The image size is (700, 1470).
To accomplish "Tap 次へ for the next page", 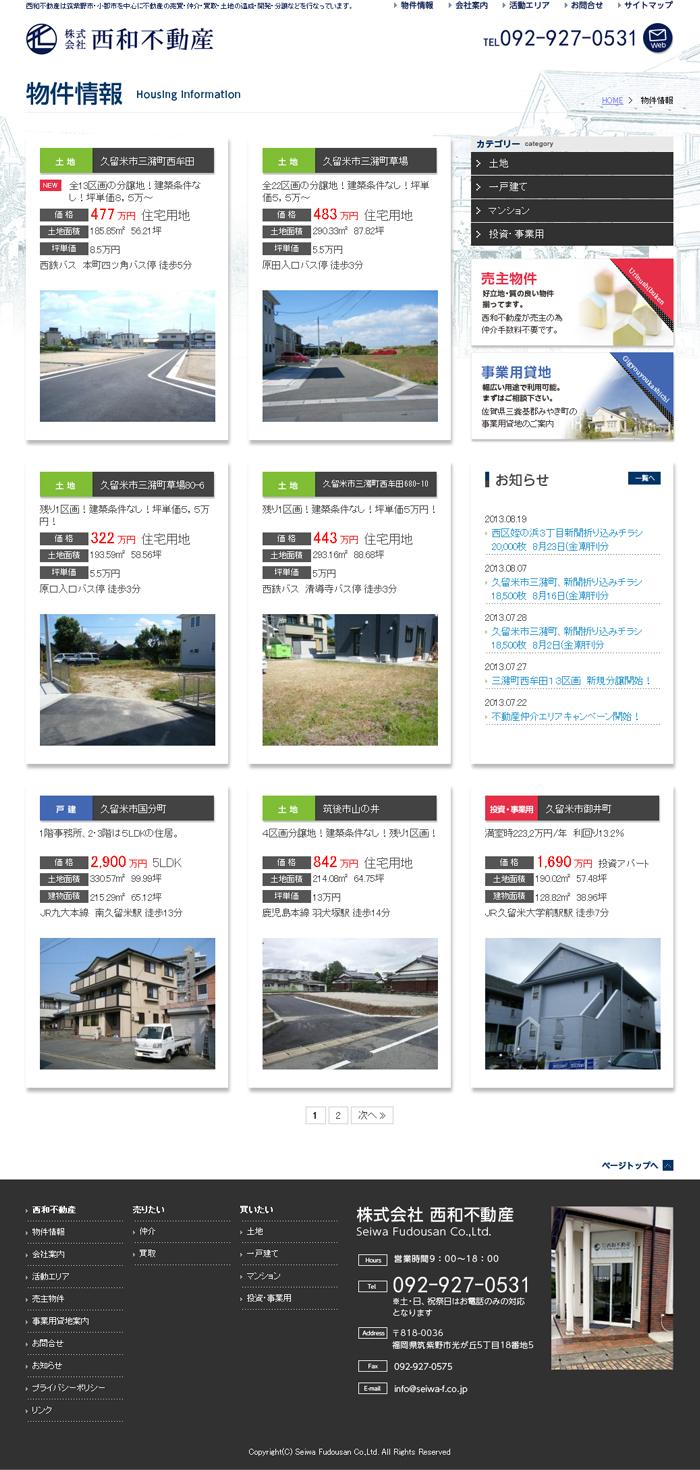I will pyautogui.click(x=372, y=1115).
